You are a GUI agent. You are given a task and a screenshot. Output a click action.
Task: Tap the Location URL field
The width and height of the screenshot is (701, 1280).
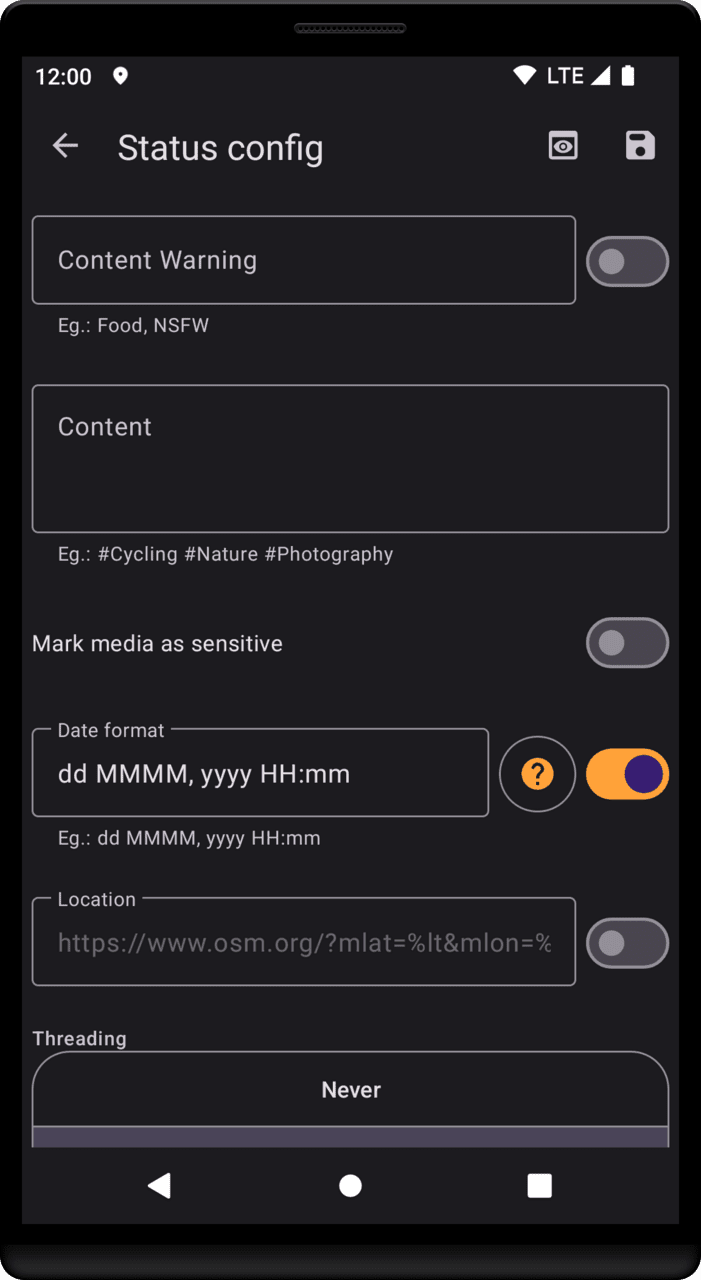coord(304,942)
